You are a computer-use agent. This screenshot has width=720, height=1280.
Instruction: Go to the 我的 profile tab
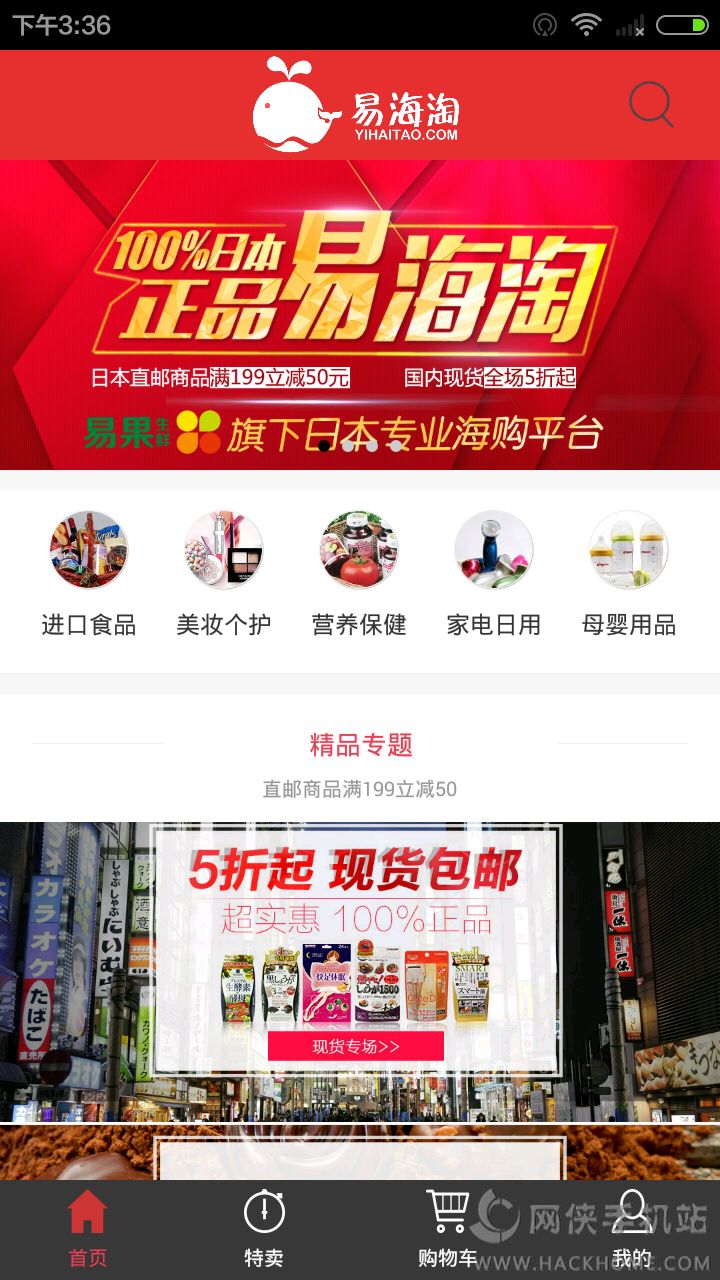pyautogui.click(x=632, y=1230)
